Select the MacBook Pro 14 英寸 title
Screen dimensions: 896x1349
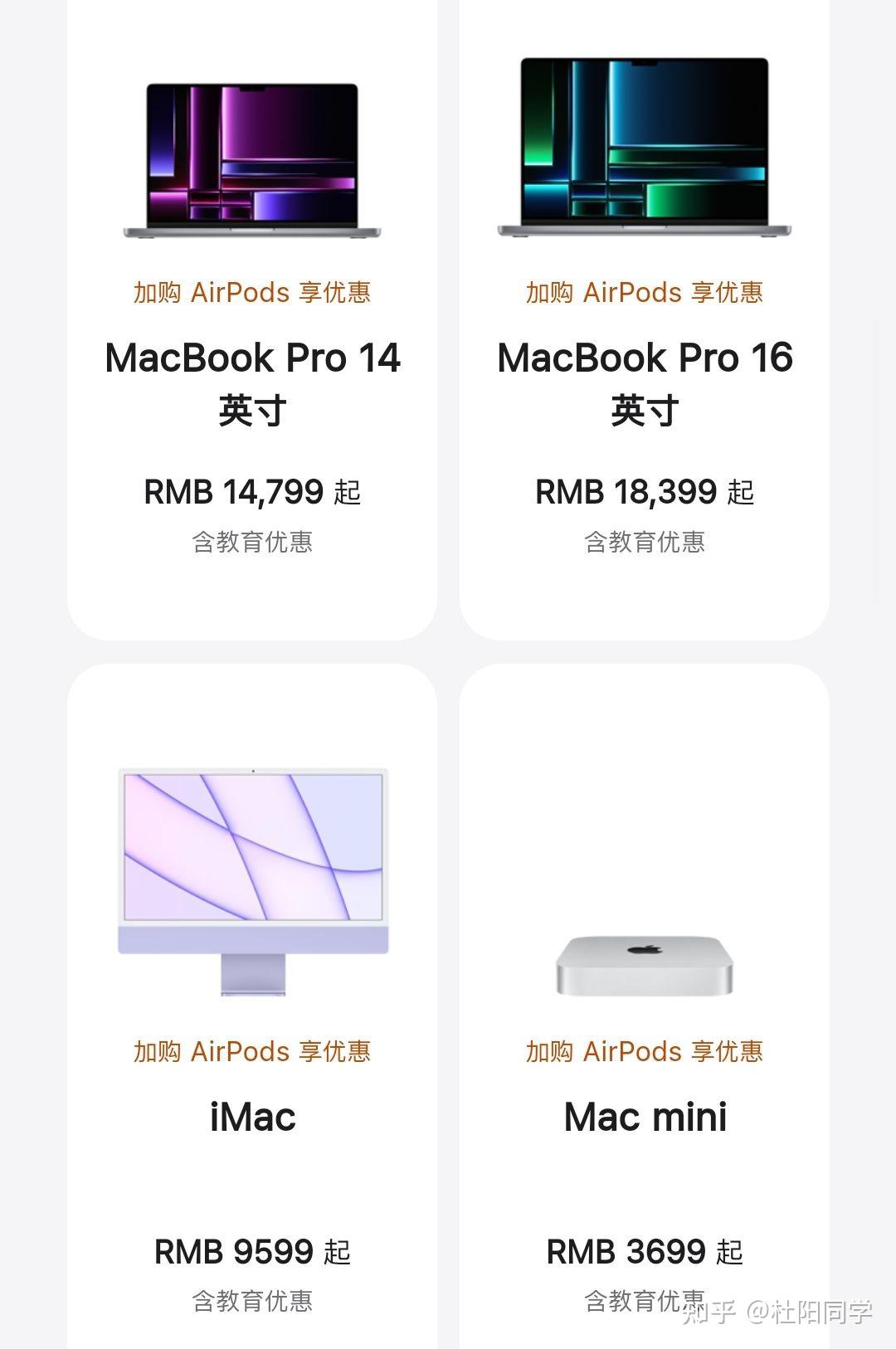(x=251, y=382)
